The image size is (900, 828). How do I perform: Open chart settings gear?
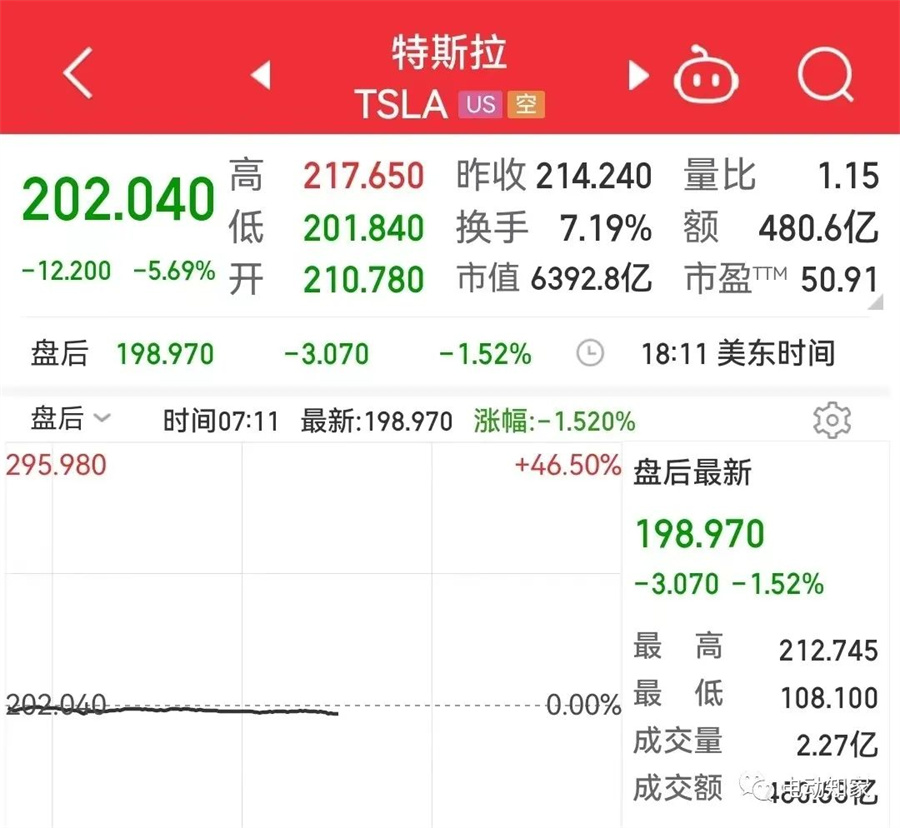pyautogui.click(x=831, y=421)
